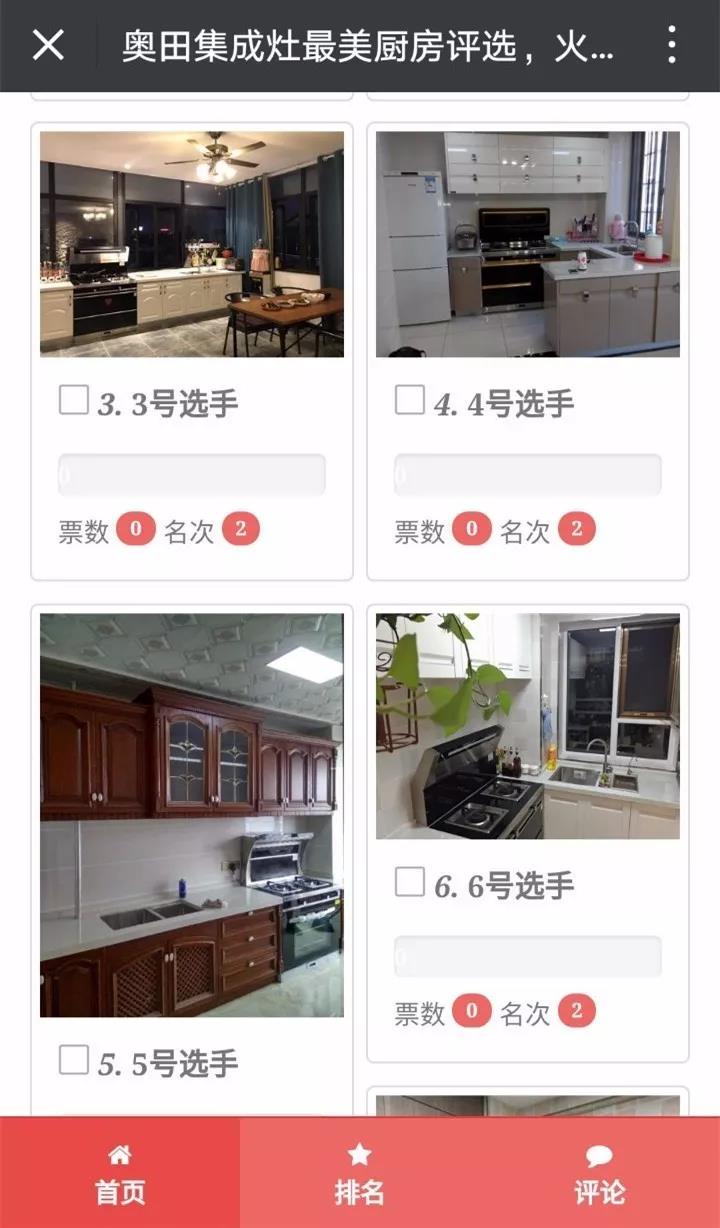Viewport: 720px width, 1228px height.
Task: Select the checkbox for 4号选手
Action: (x=410, y=401)
